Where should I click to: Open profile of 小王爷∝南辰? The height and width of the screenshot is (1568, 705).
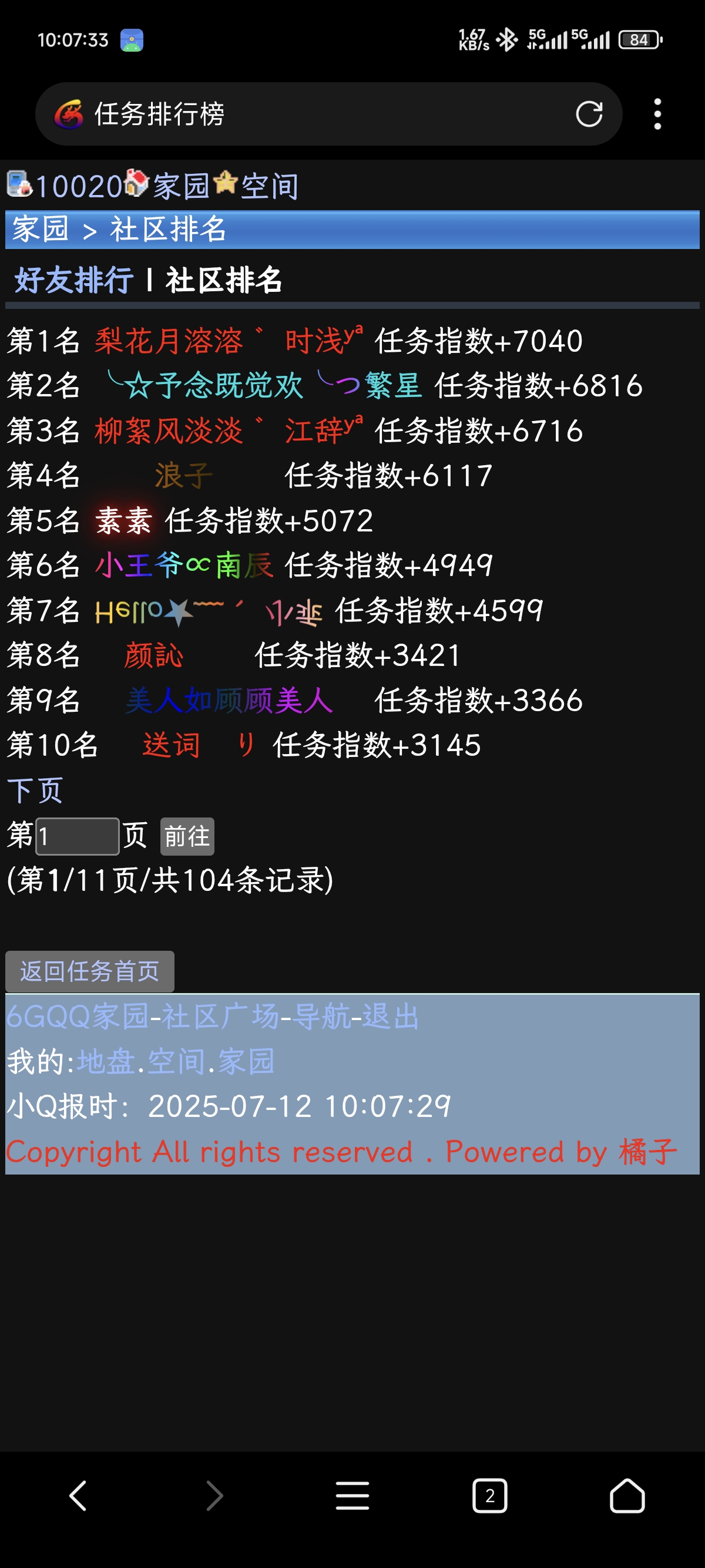[x=183, y=566]
